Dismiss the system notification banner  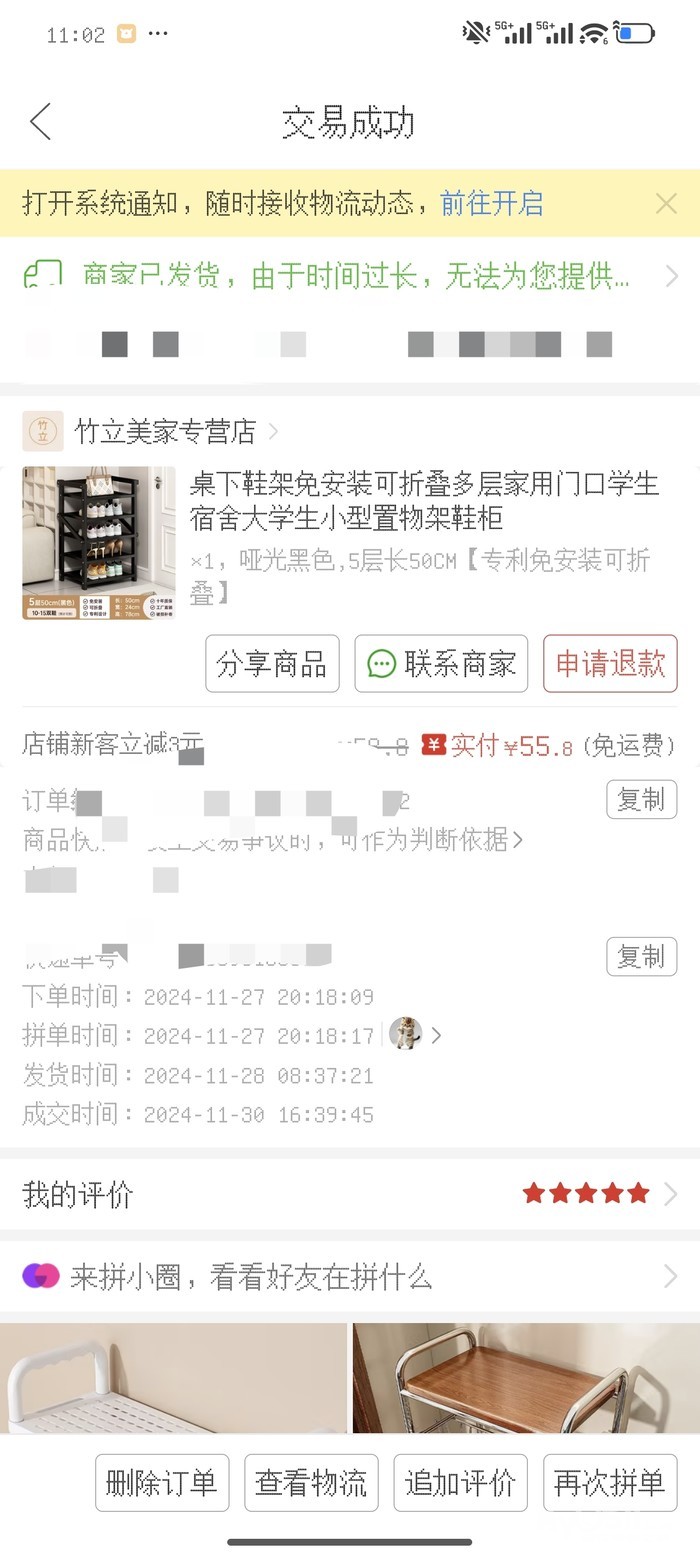(x=666, y=204)
